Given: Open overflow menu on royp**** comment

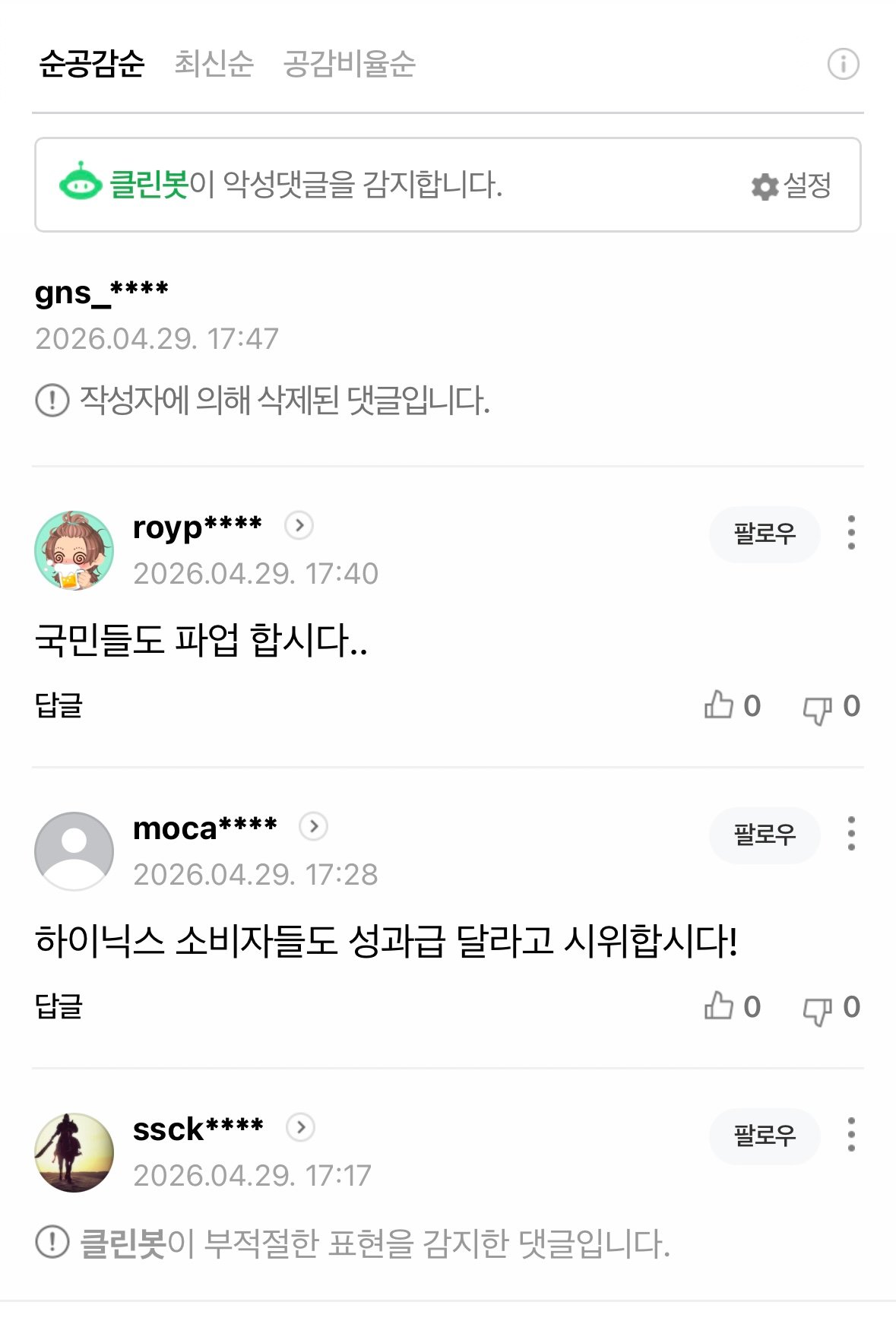Looking at the screenshot, I should tap(851, 533).
